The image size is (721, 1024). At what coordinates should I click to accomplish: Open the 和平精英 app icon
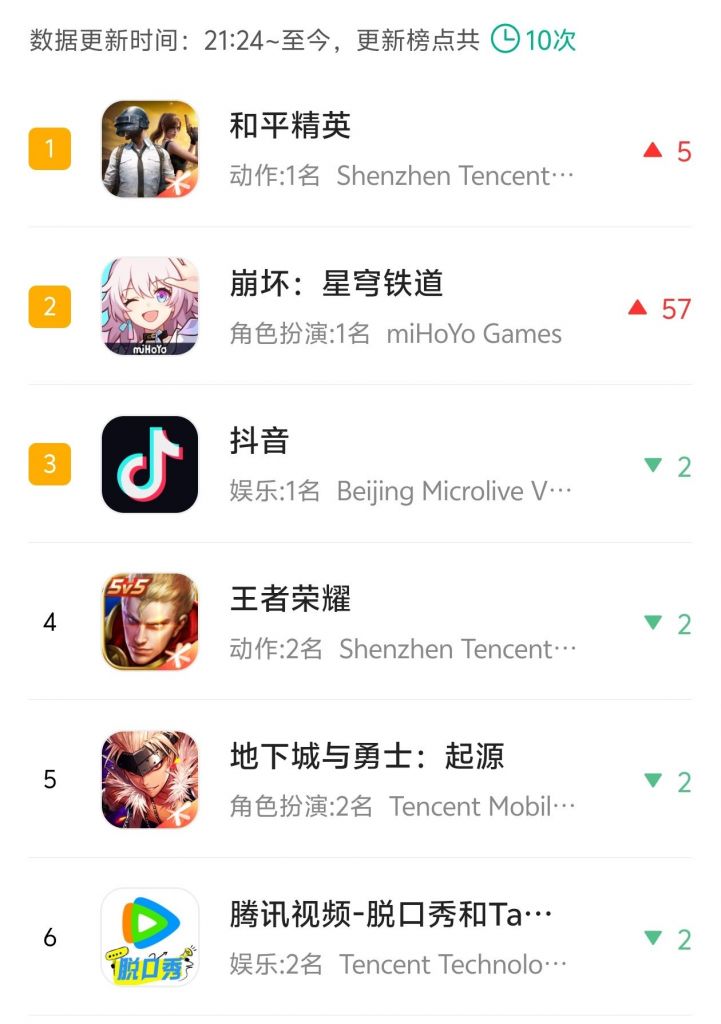point(148,149)
